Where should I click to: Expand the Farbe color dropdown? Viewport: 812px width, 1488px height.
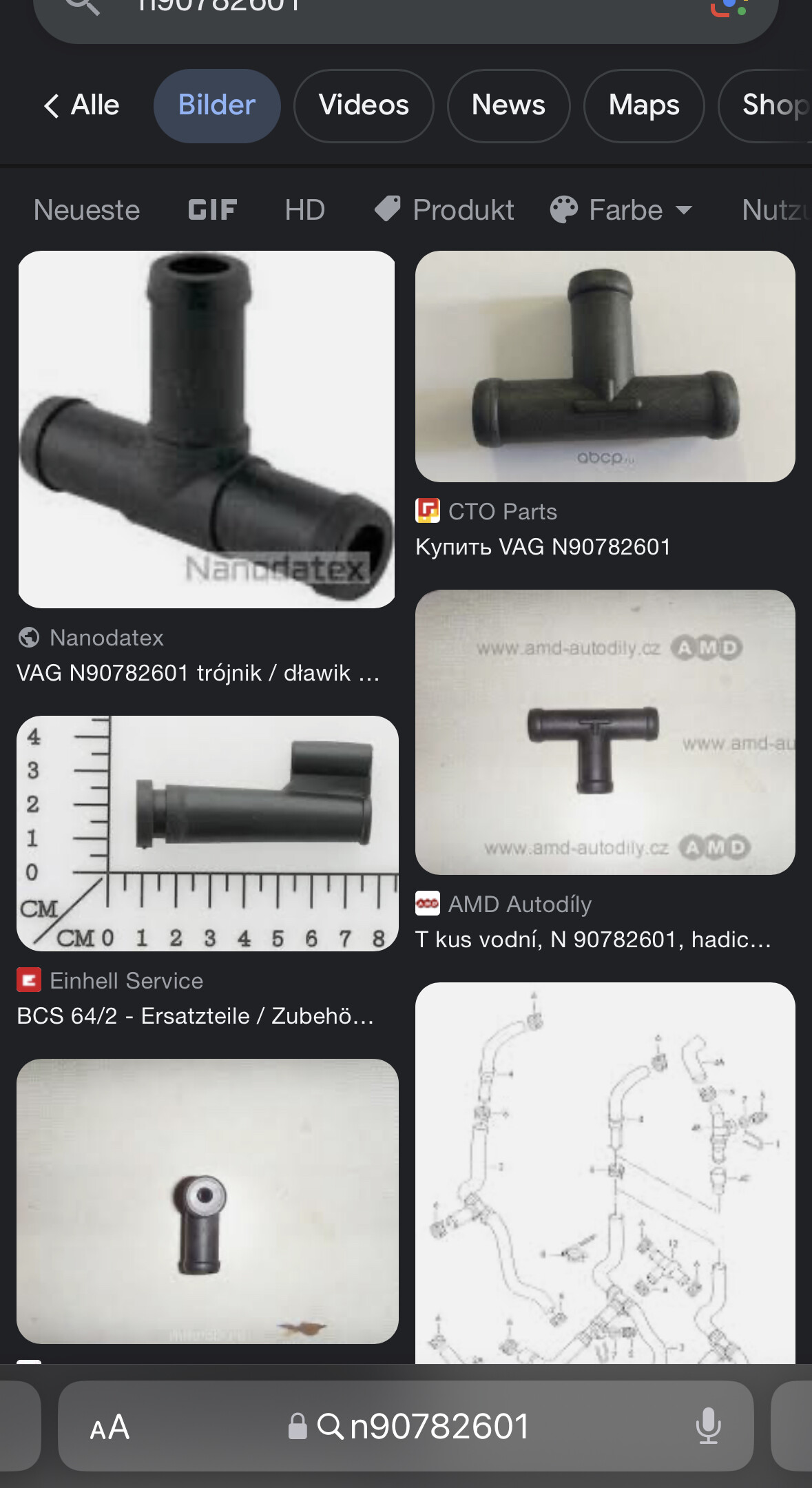(x=621, y=210)
